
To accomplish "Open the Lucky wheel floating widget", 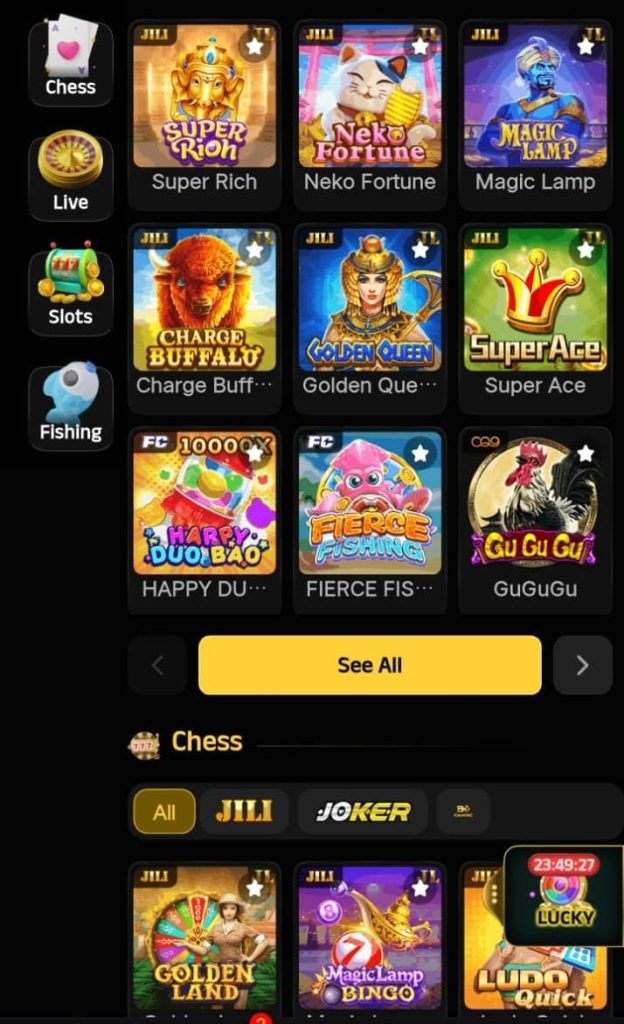I will [564, 897].
